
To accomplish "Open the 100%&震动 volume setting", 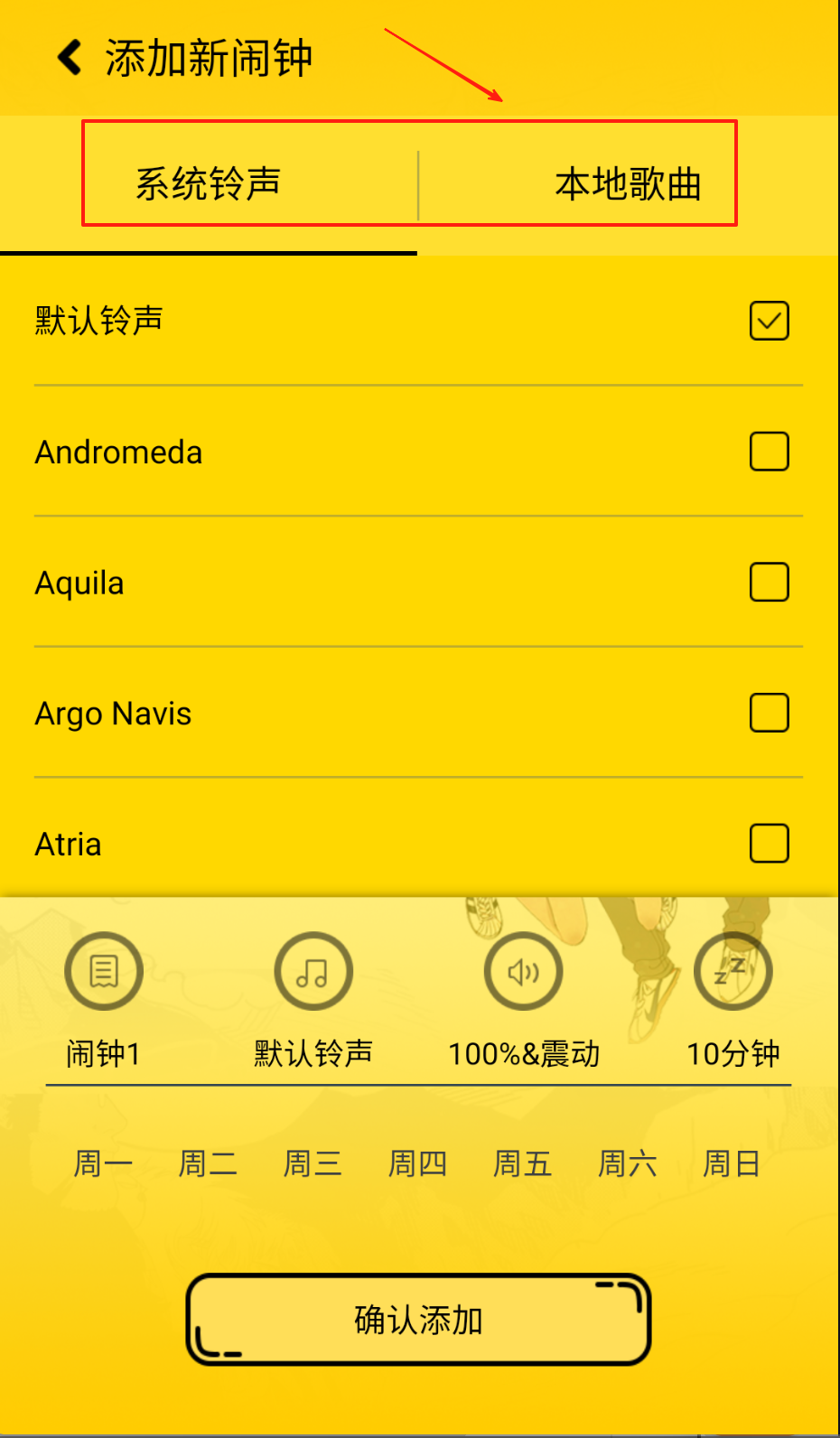I will coord(524,972).
